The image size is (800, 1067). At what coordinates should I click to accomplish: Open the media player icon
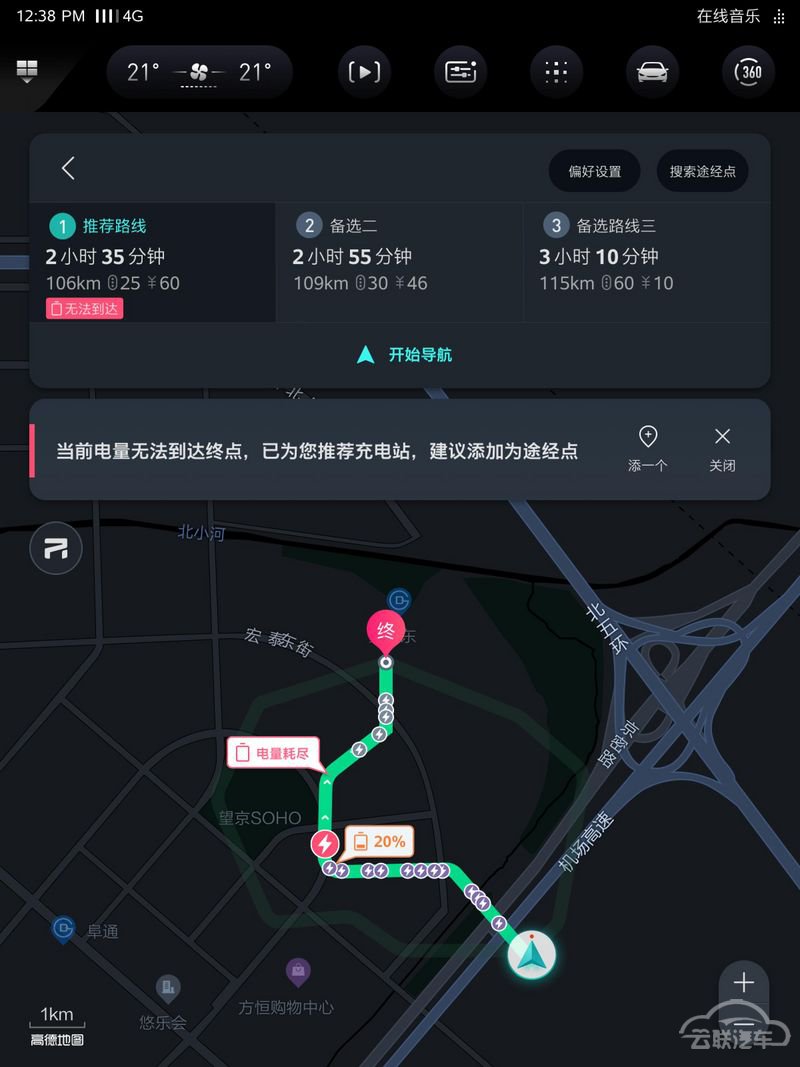[364, 72]
